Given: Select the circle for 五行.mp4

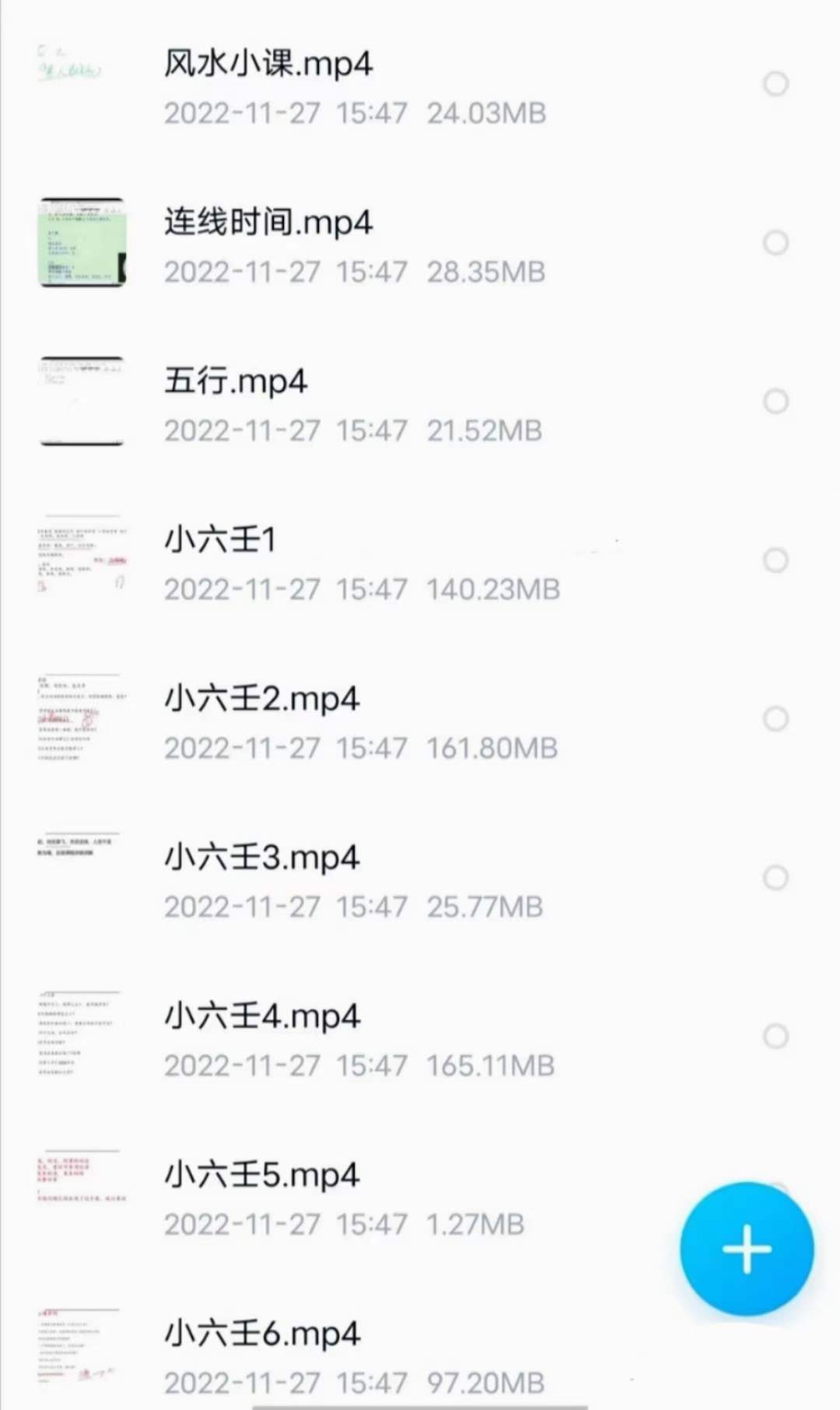Looking at the screenshot, I should [x=775, y=402].
